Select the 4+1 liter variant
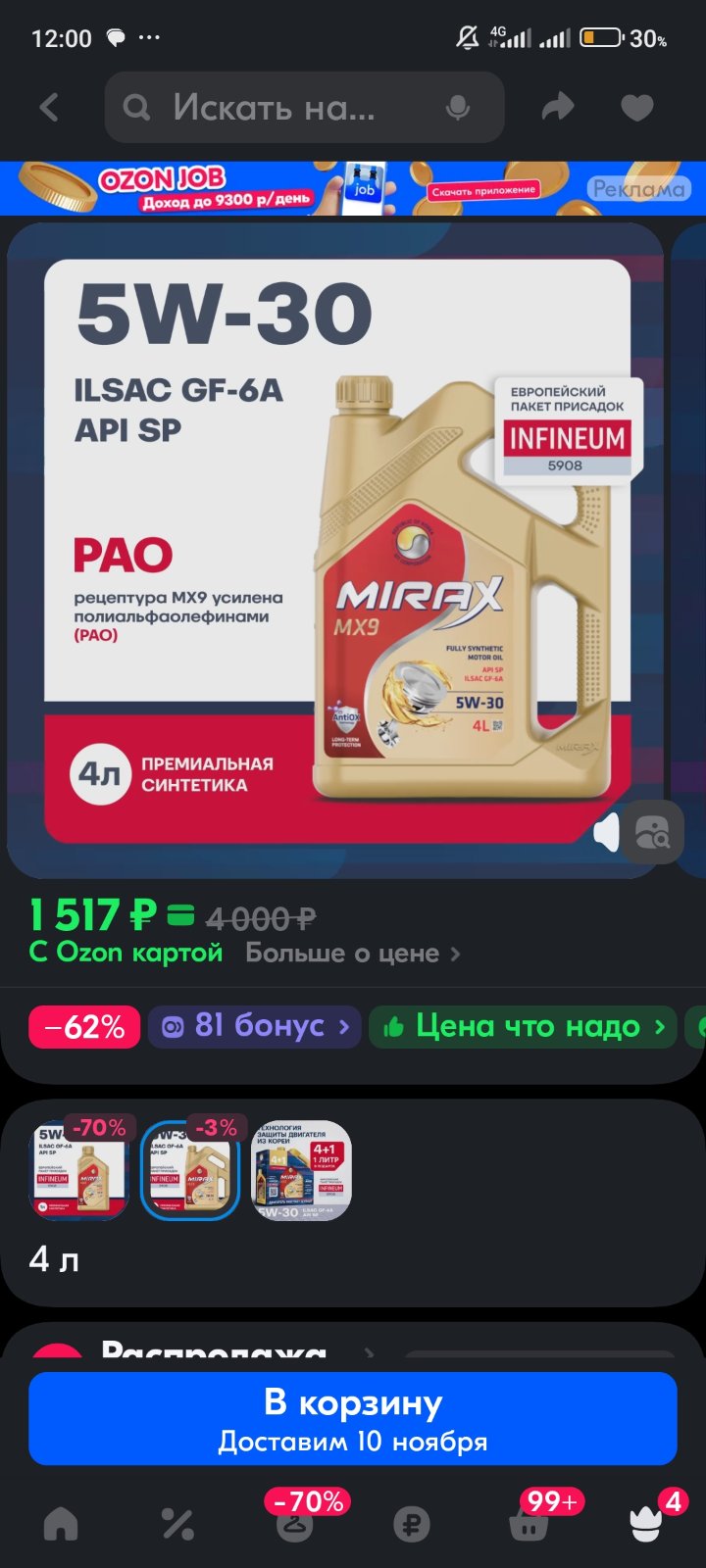 (302, 1170)
